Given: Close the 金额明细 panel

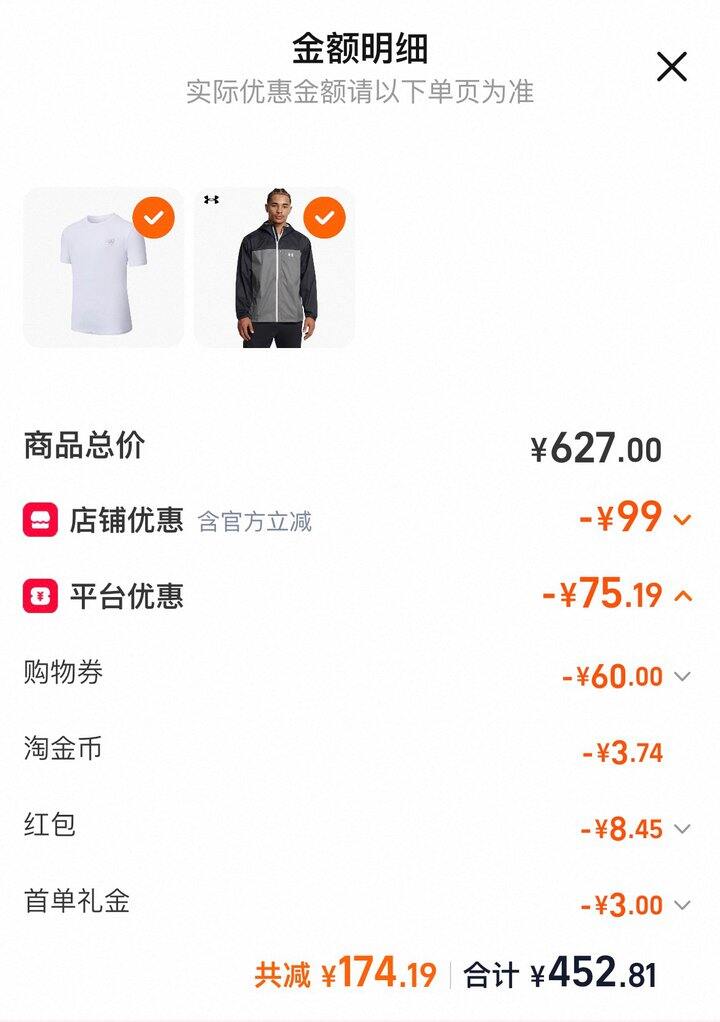Looking at the screenshot, I should pyautogui.click(x=671, y=67).
